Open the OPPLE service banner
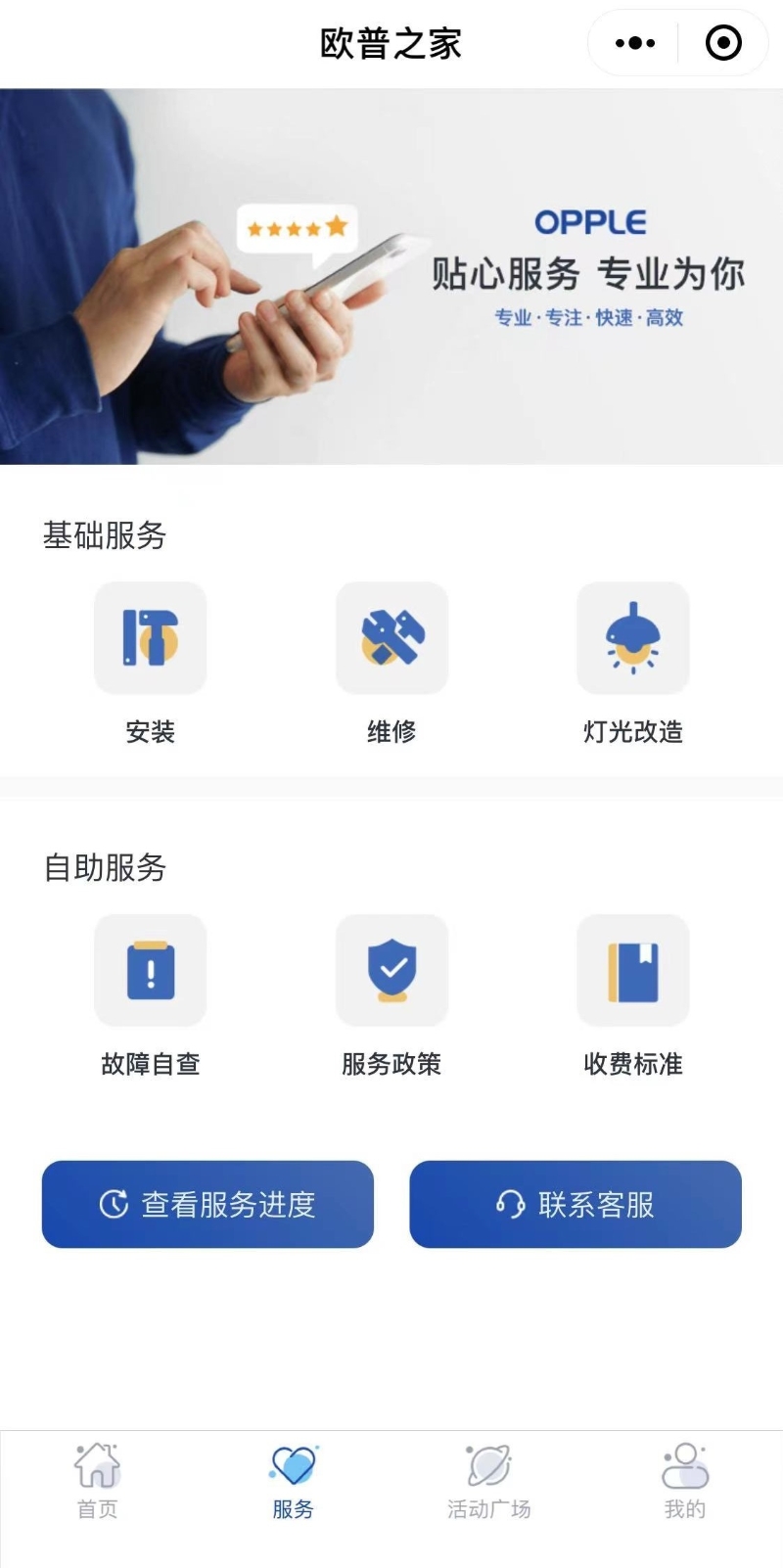 click(391, 276)
